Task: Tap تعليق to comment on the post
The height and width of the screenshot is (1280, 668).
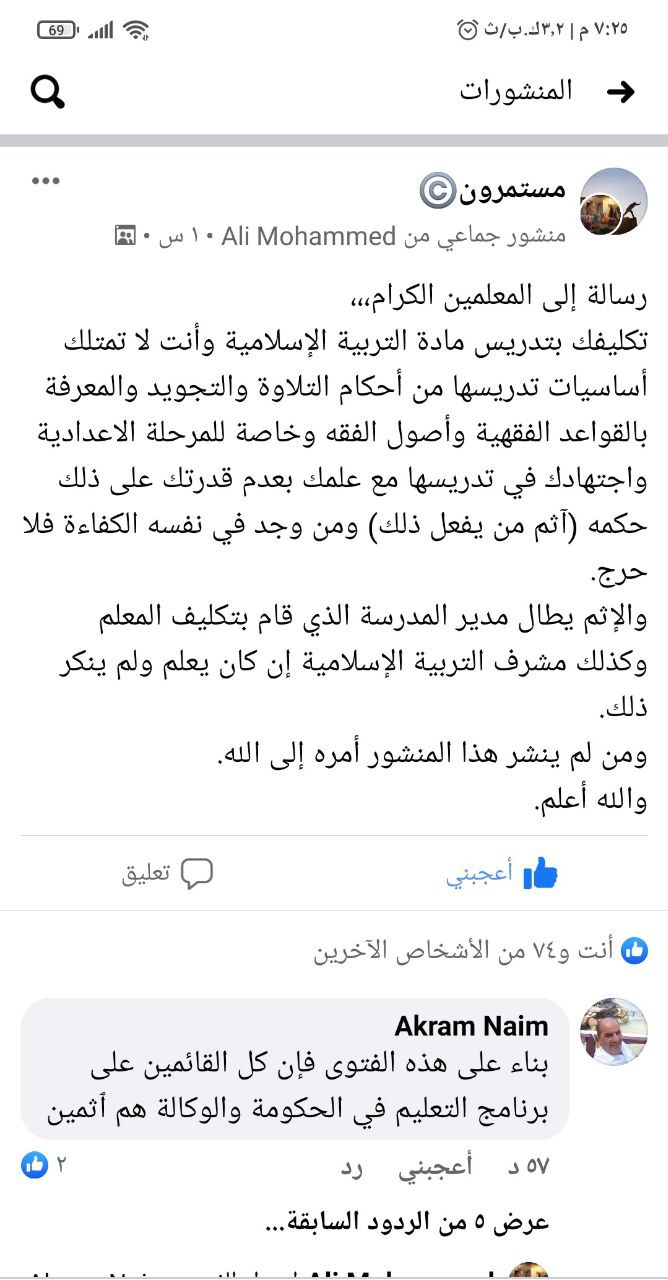Action: pyautogui.click(x=168, y=873)
